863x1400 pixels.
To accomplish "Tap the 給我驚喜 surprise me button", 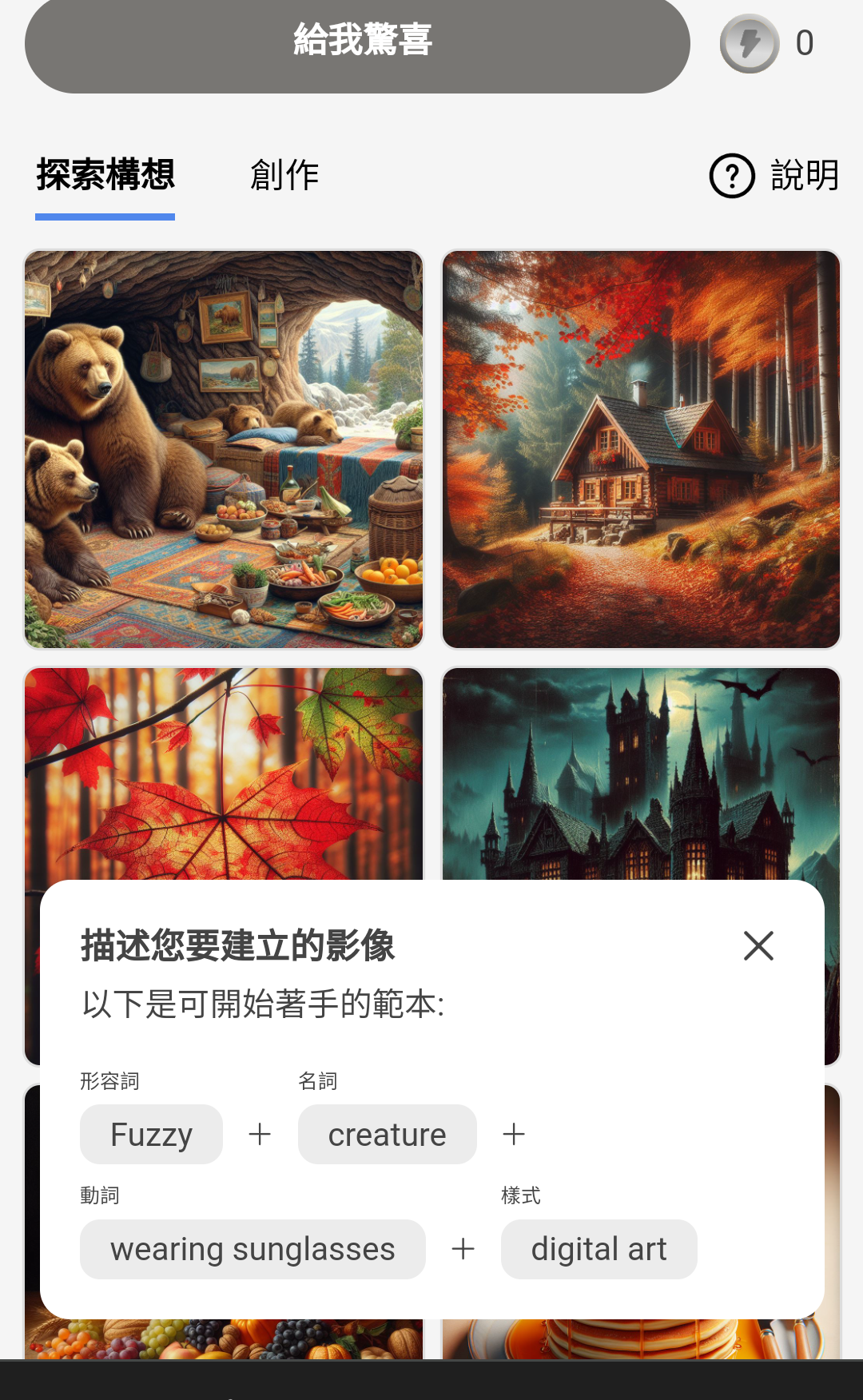I will click(357, 42).
